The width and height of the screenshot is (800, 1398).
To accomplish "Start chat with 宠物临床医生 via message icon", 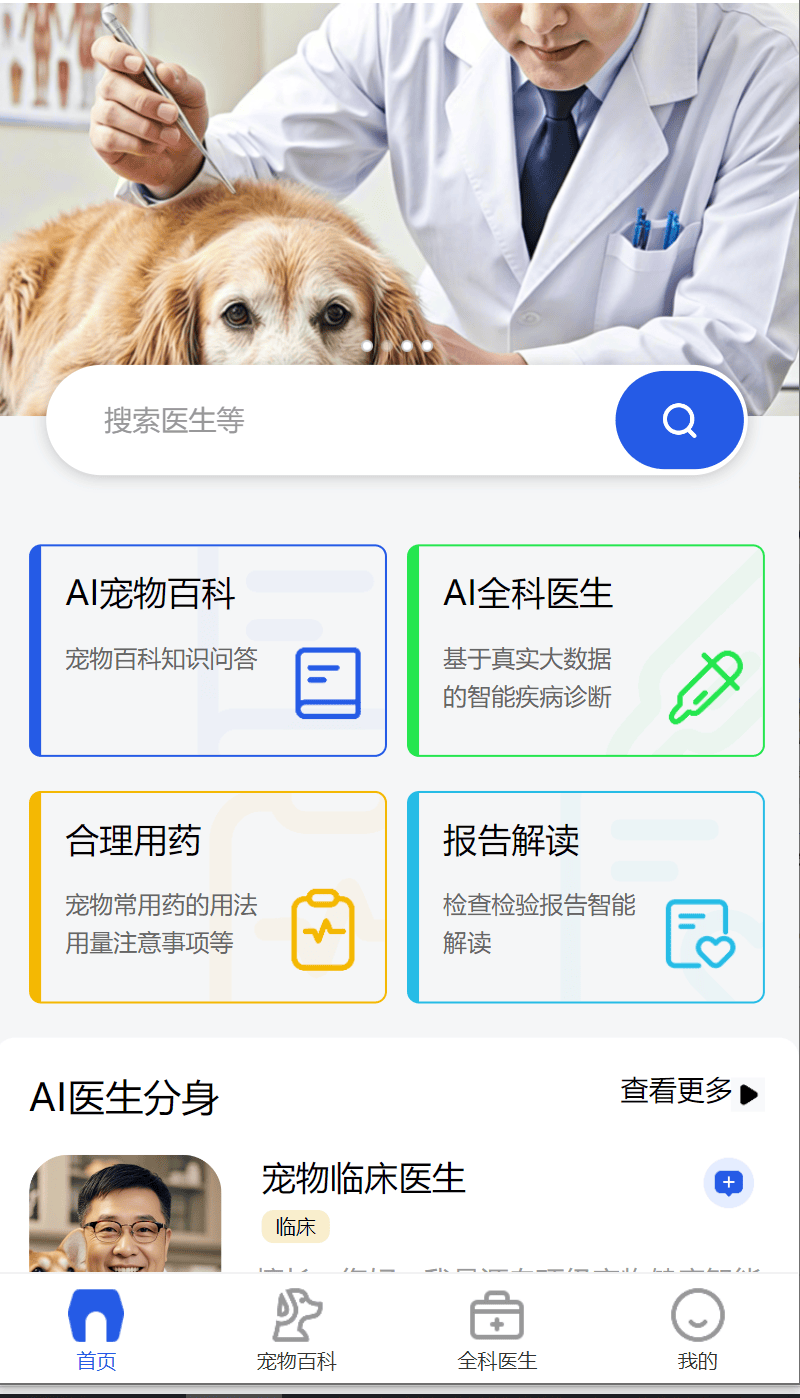I will [728, 1184].
